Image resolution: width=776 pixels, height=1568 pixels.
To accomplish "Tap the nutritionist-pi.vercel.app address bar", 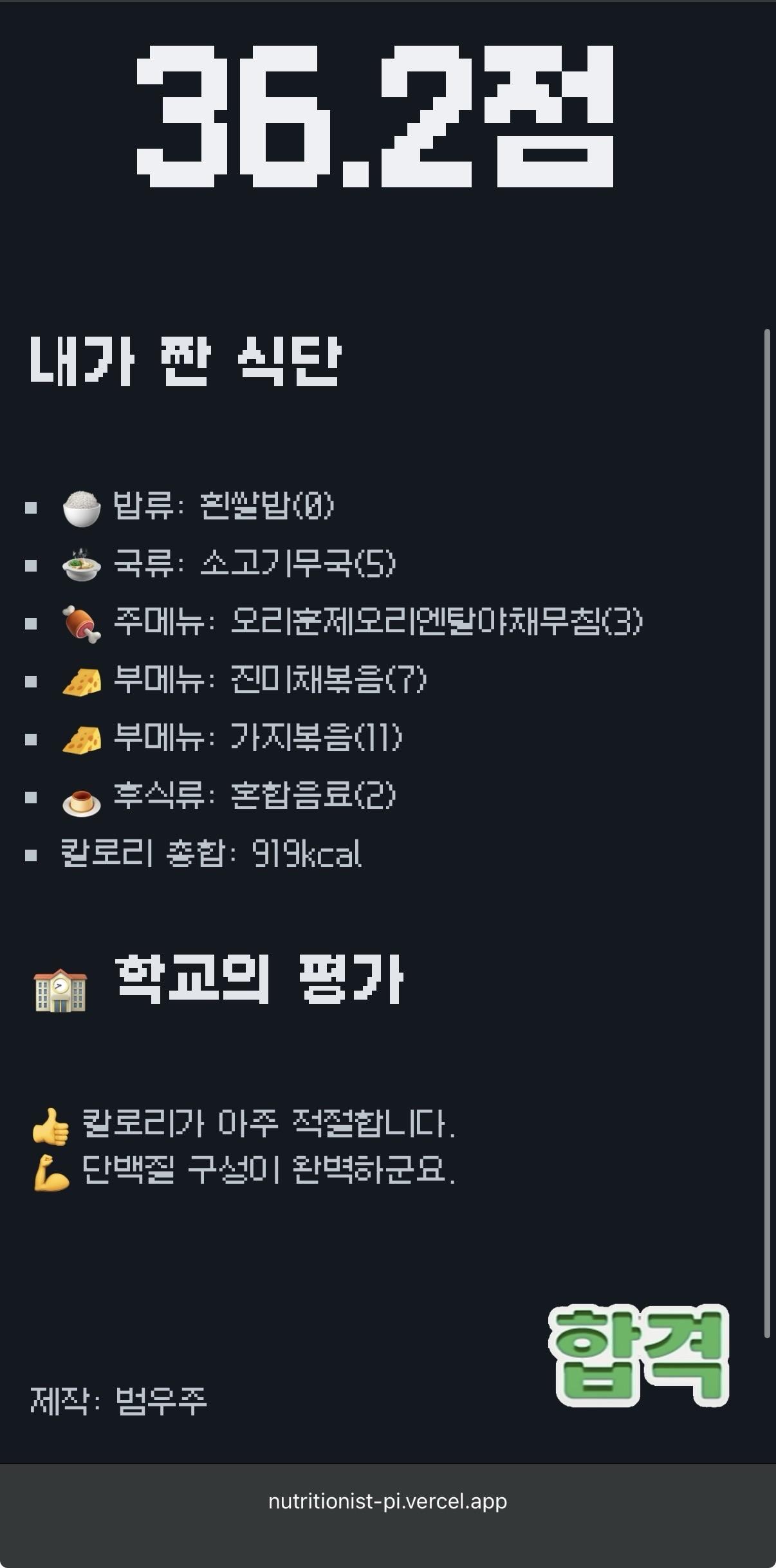I will 387,1502.
